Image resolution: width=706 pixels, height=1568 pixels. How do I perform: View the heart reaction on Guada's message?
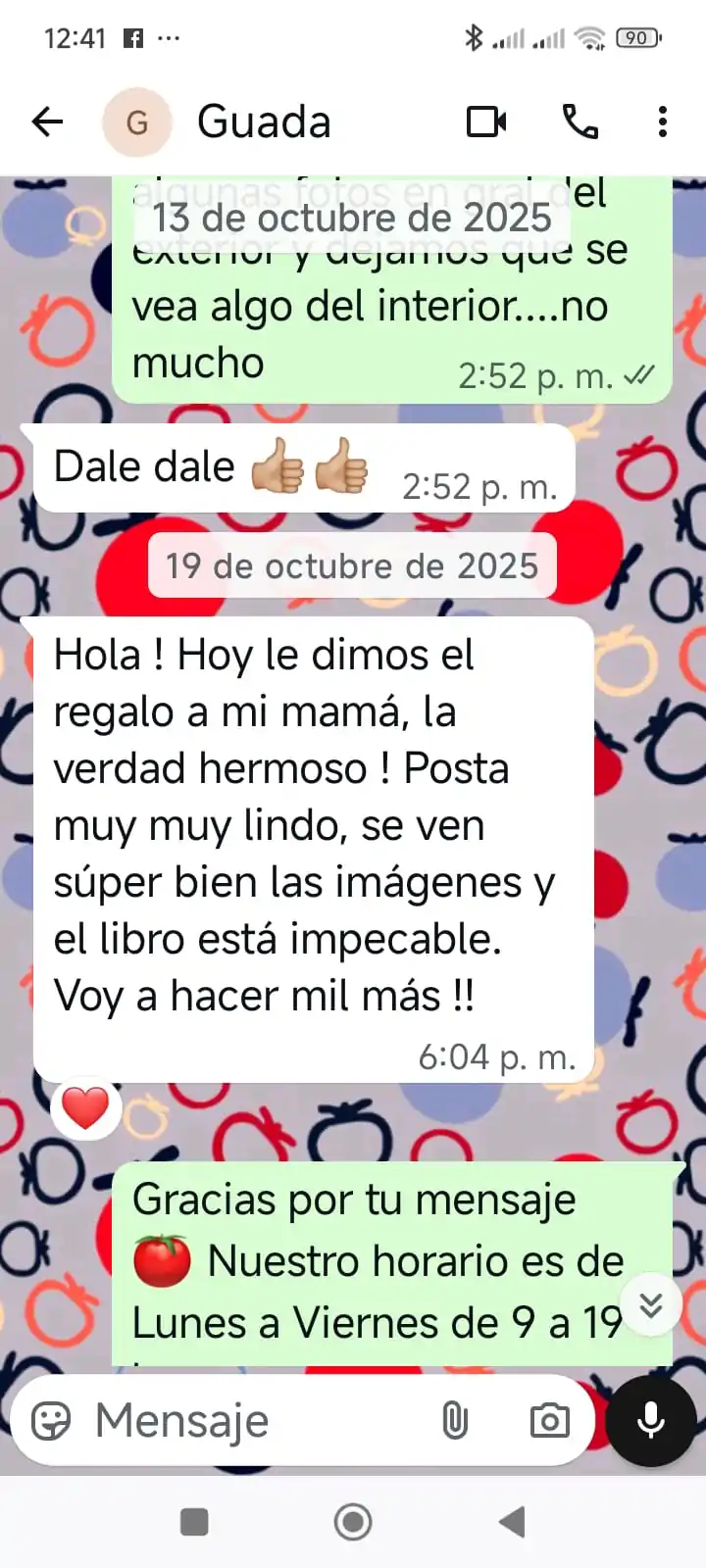(86, 1109)
